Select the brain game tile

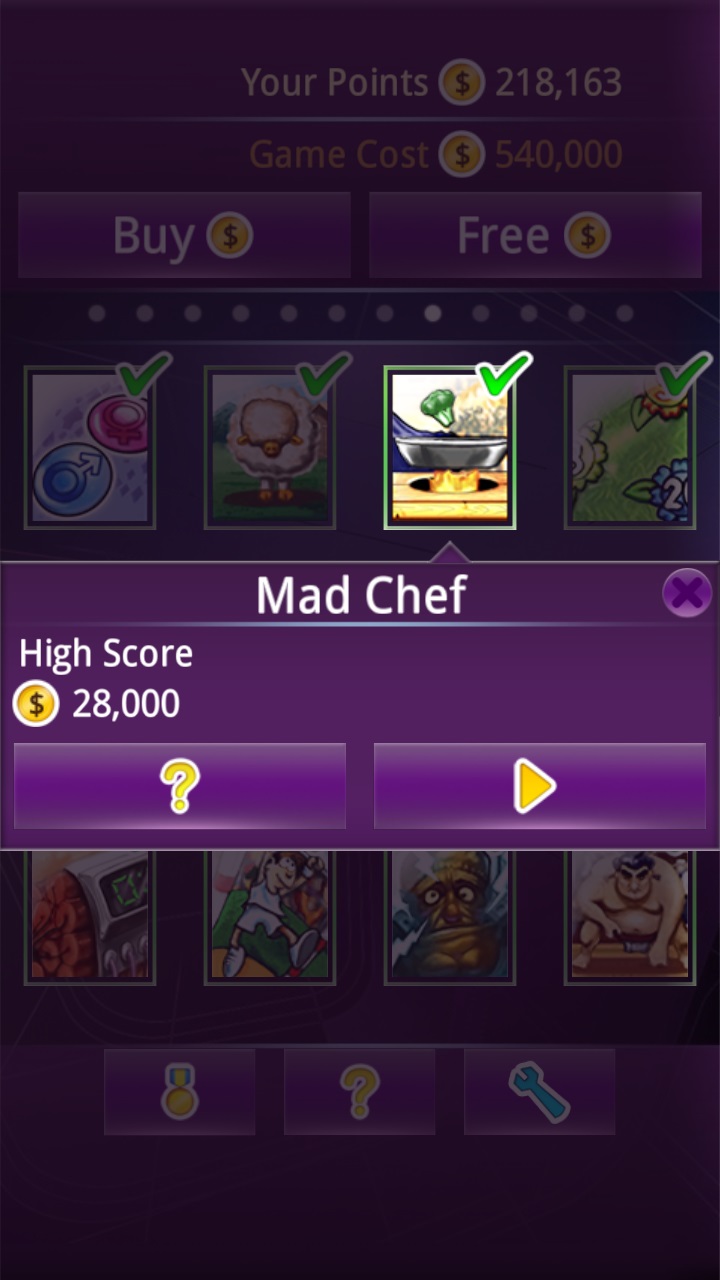pyautogui.click(x=90, y=916)
